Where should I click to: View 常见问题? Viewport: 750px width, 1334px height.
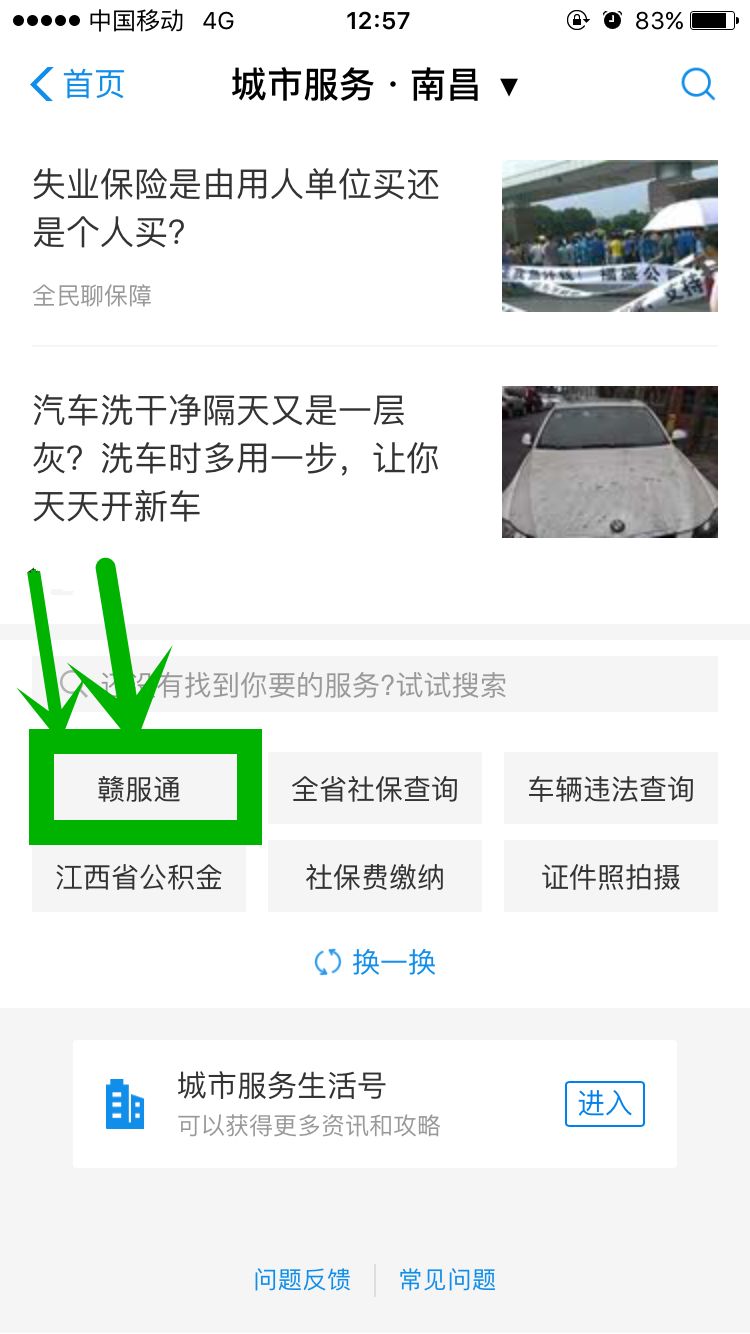(x=447, y=1280)
